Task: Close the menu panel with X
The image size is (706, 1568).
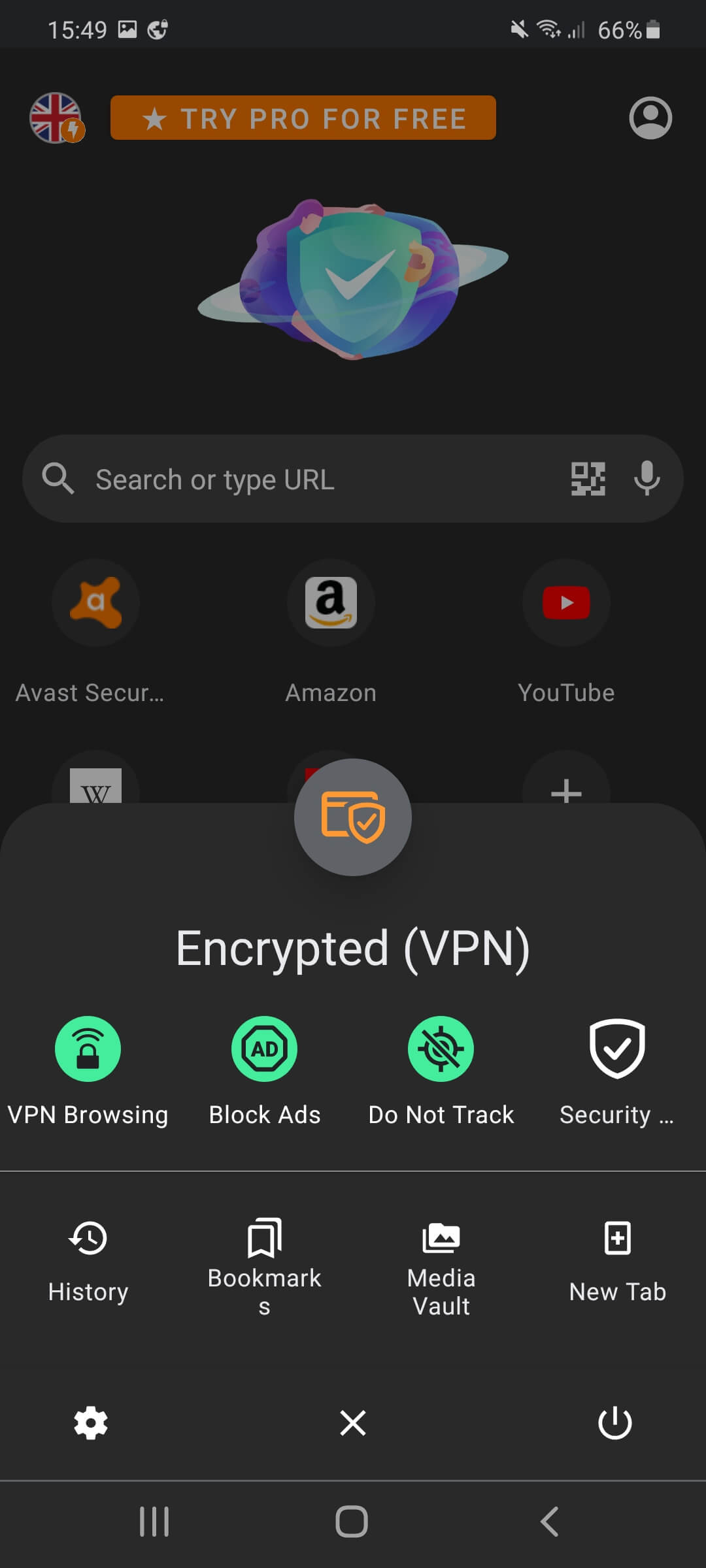Action: [353, 1423]
